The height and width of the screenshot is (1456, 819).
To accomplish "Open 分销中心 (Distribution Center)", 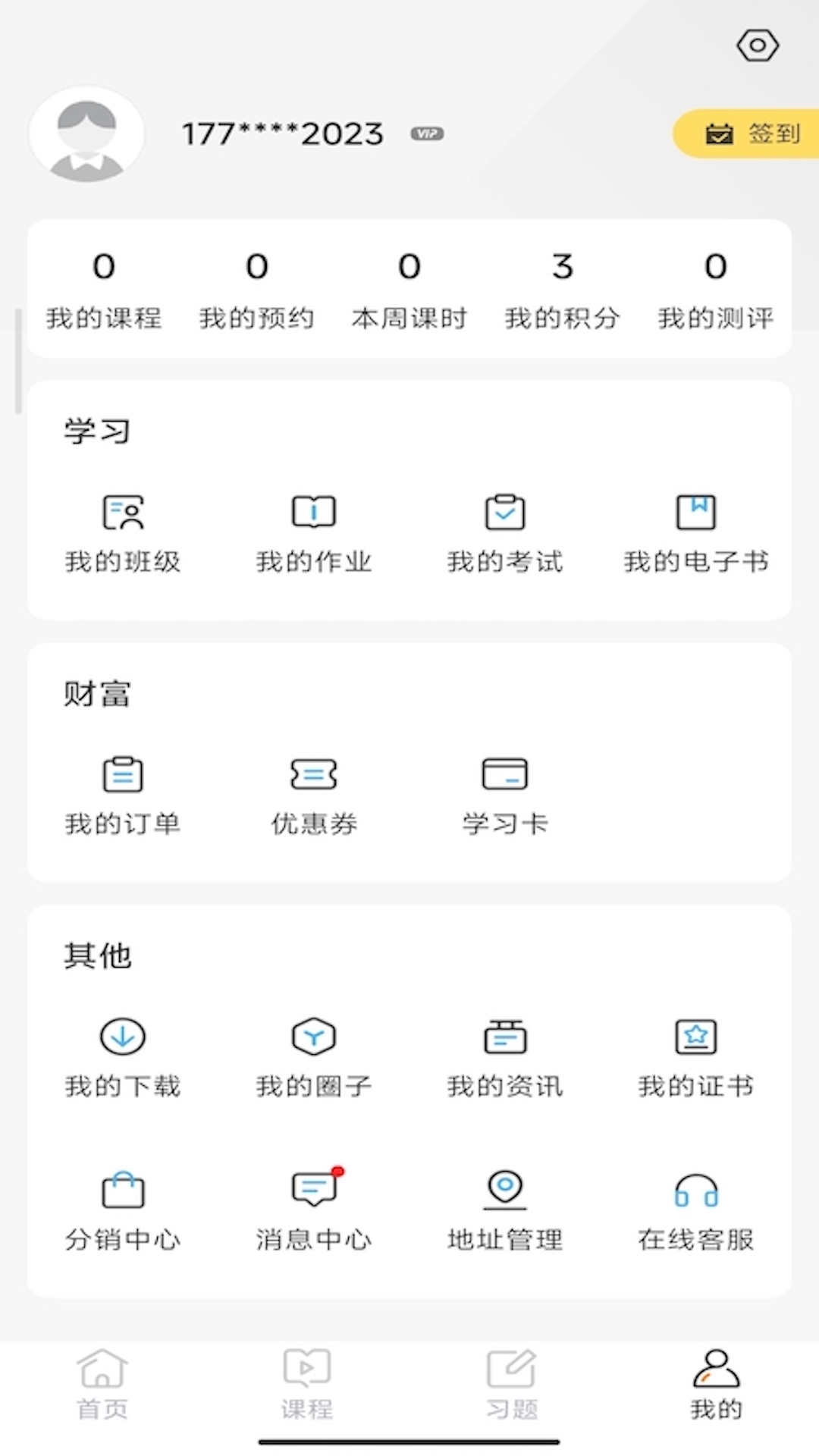I will click(x=123, y=1210).
